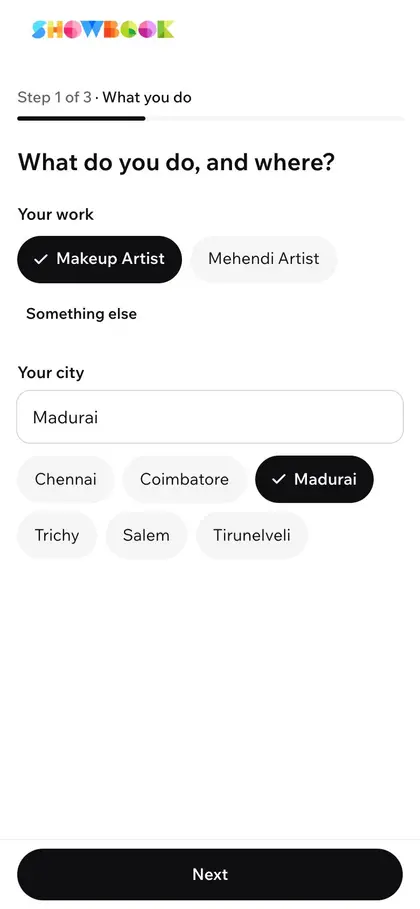Screen dimensions: 420x909
Task: Select Salem from city suggestions
Action: (146, 535)
